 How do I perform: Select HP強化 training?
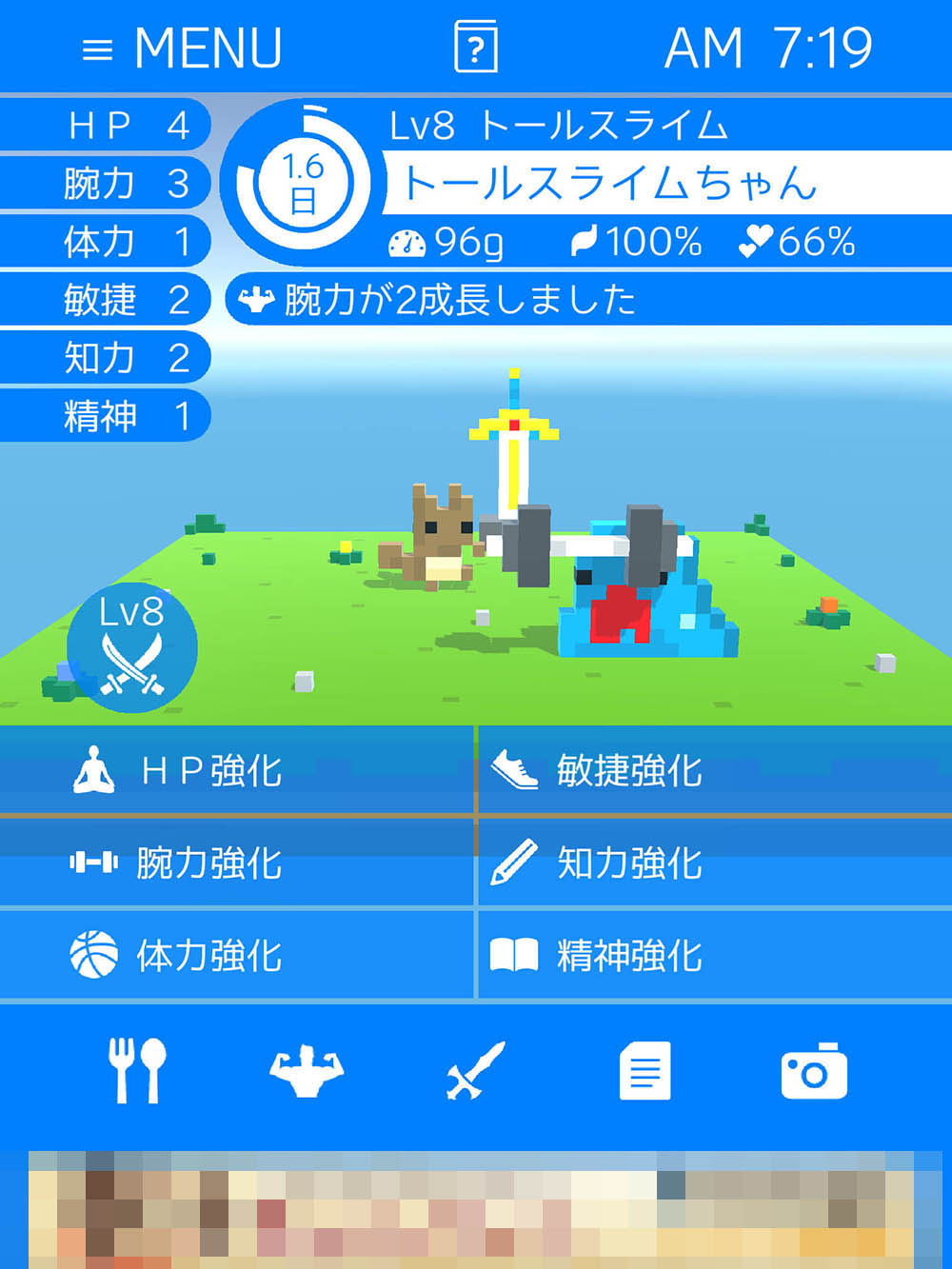pyautogui.click(x=236, y=770)
